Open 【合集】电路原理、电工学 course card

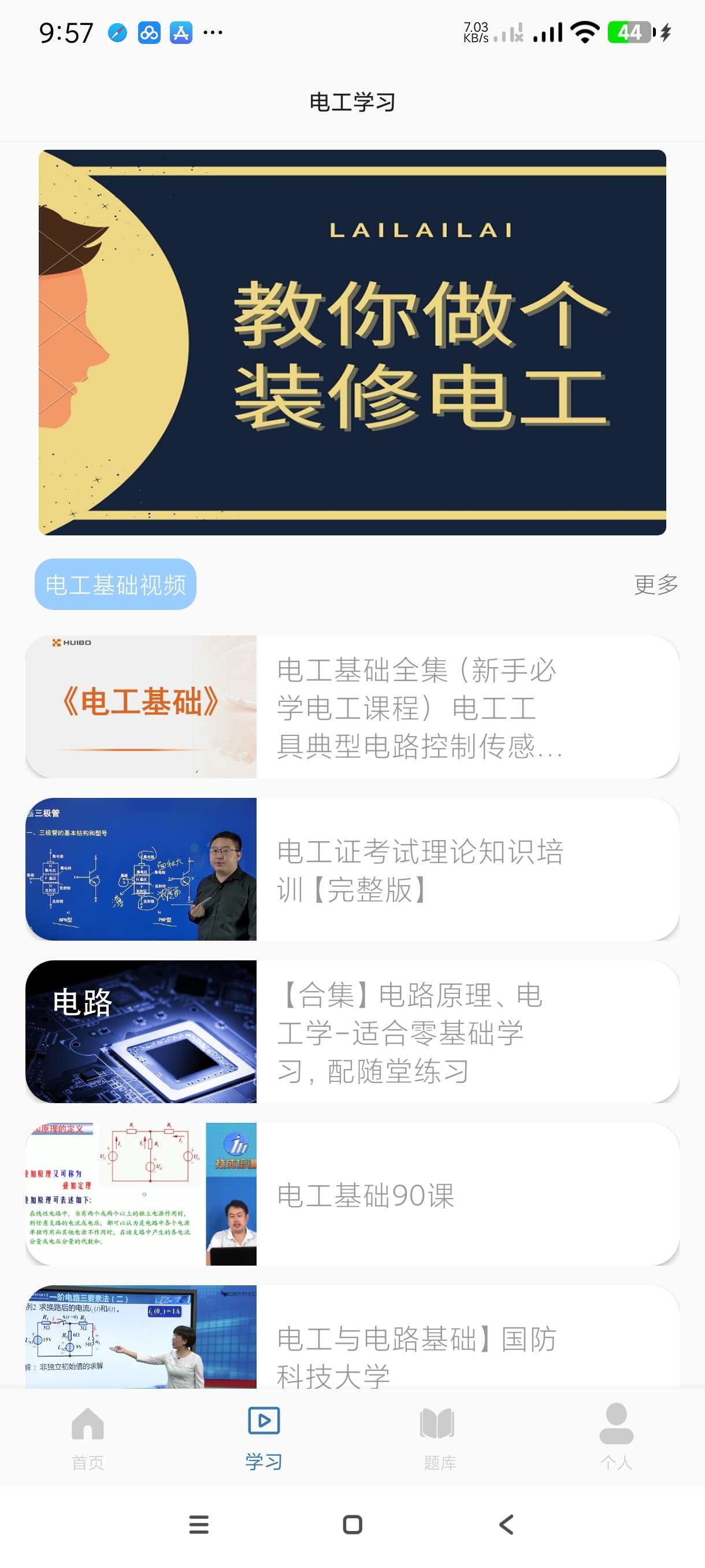[352, 1031]
